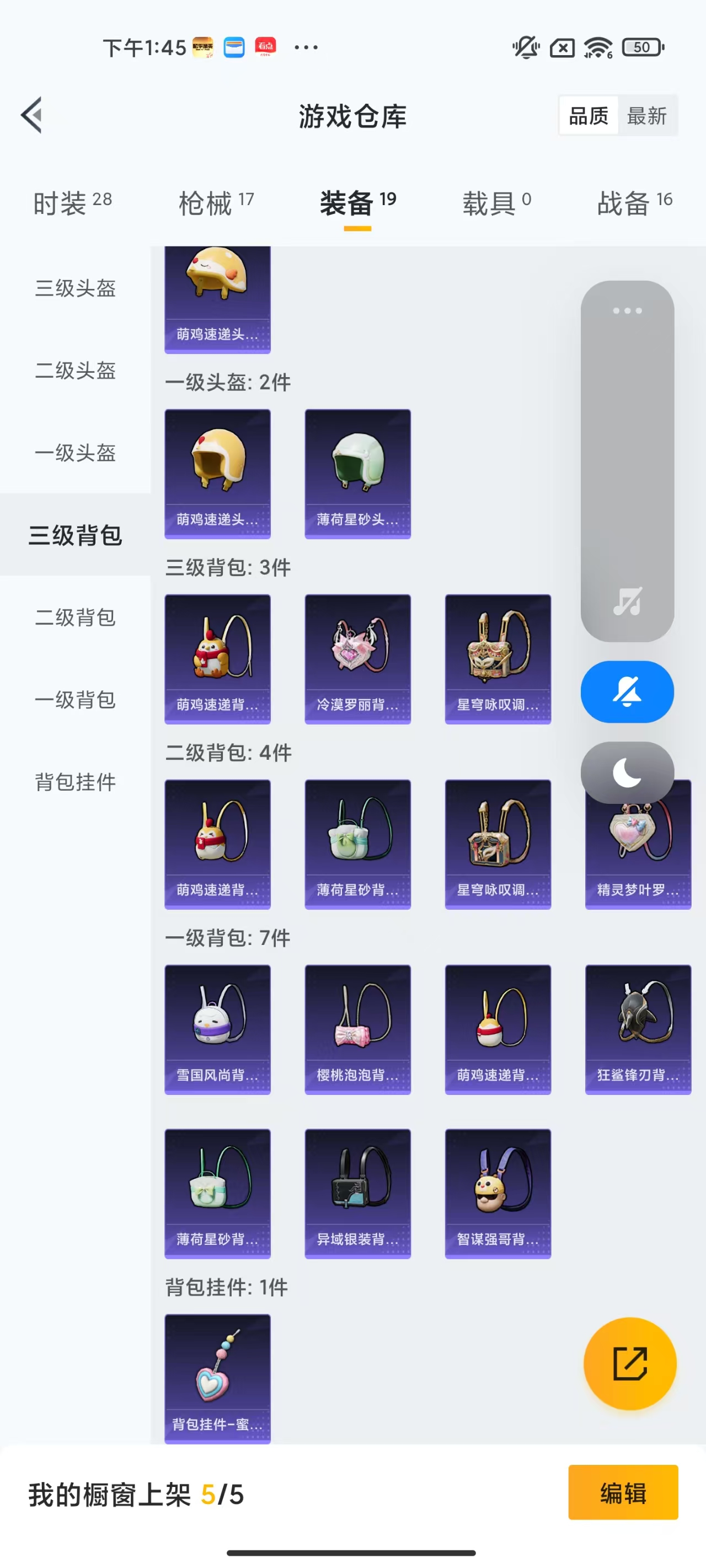Tap the moon night-mode icon
This screenshot has width=706, height=1568.
pyautogui.click(x=627, y=772)
